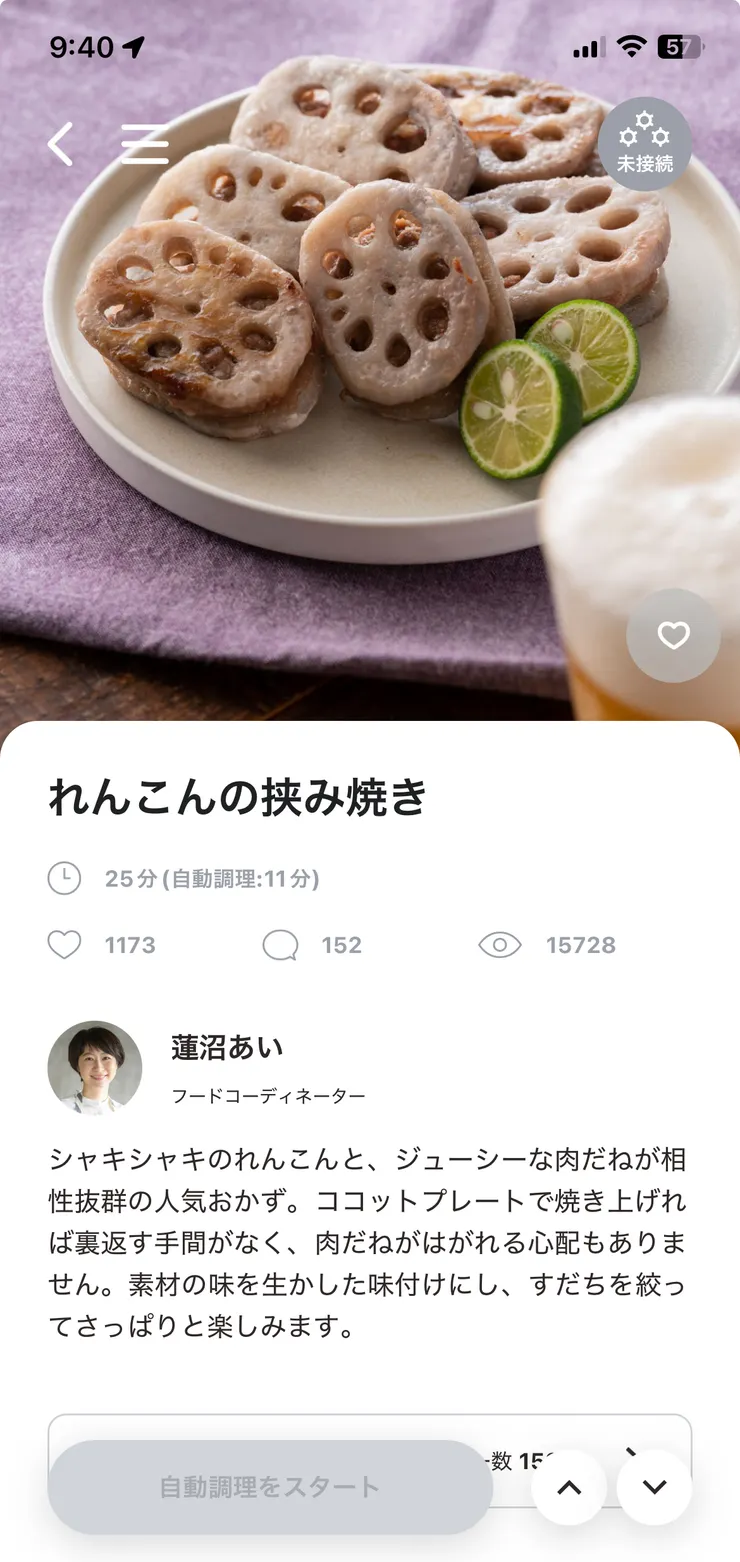Tap the 未接続 connection status button
The width and height of the screenshot is (740, 1562).
[x=645, y=144]
